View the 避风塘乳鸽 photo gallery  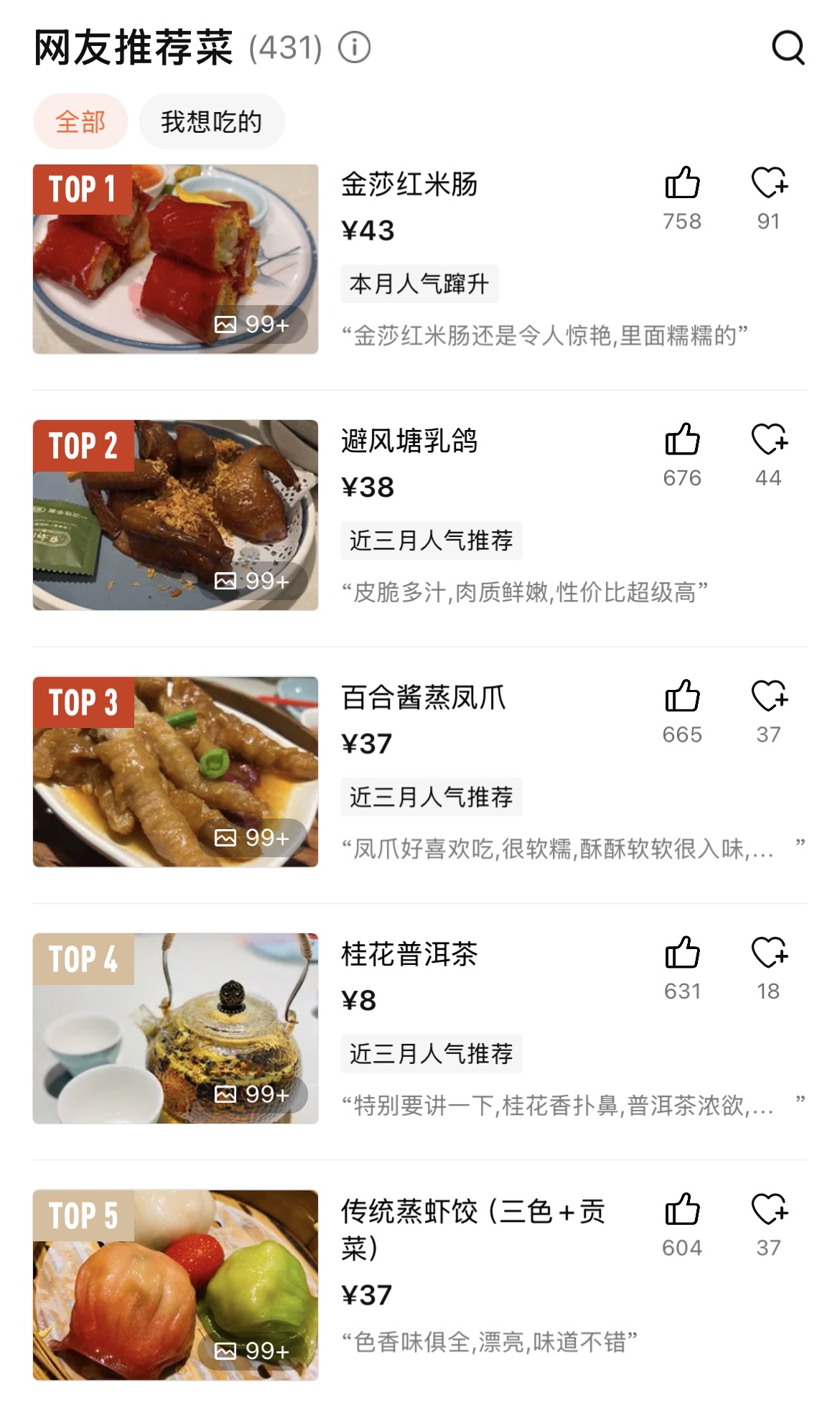175,515
